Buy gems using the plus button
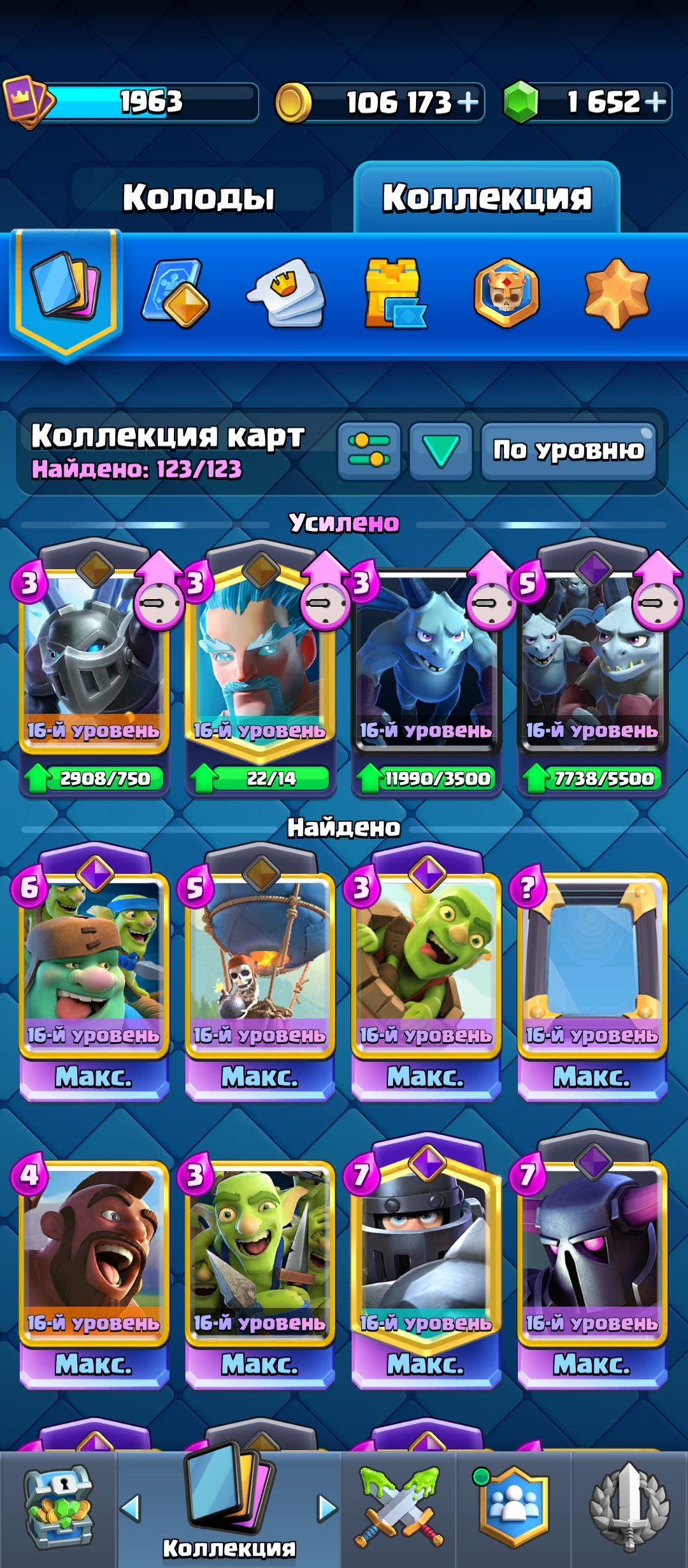This screenshot has width=688, height=1568. click(x=655, y=102)
